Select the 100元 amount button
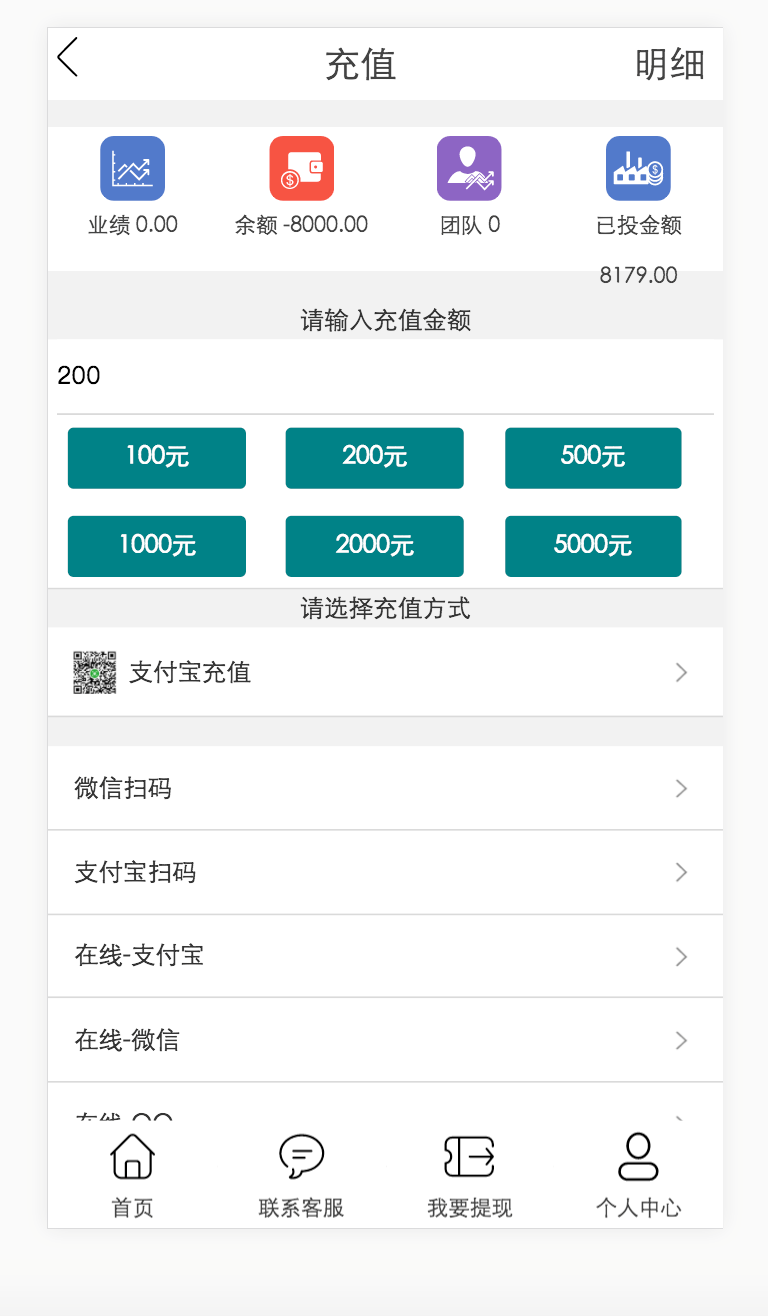The width and height of the screenshot is (768, 1316). [157, 458]
